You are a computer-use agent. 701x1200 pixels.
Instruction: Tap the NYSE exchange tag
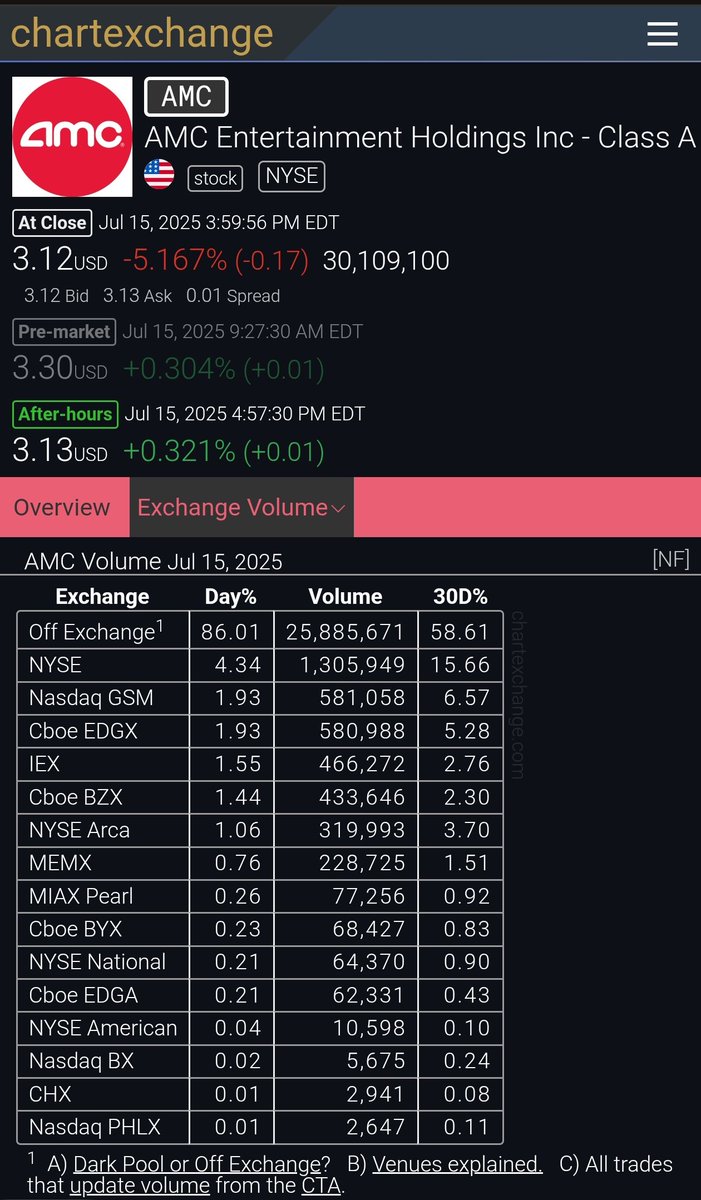[292, 176]
